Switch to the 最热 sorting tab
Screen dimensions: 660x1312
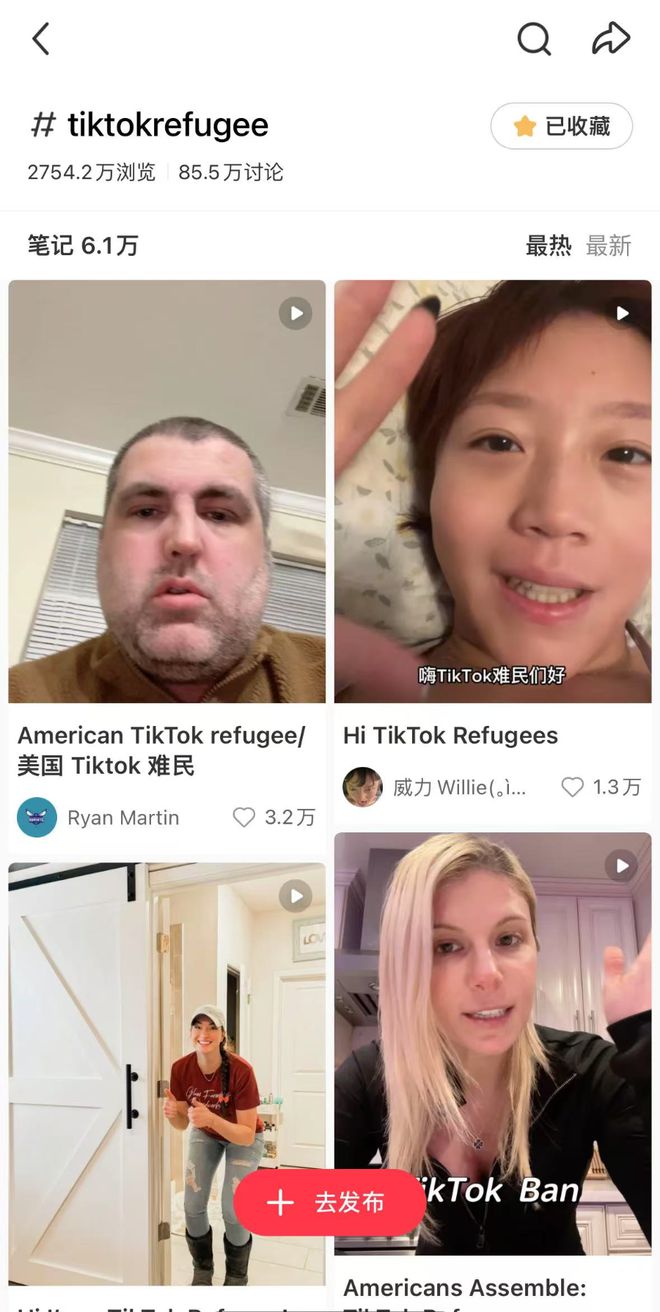[x=548, y=245]
